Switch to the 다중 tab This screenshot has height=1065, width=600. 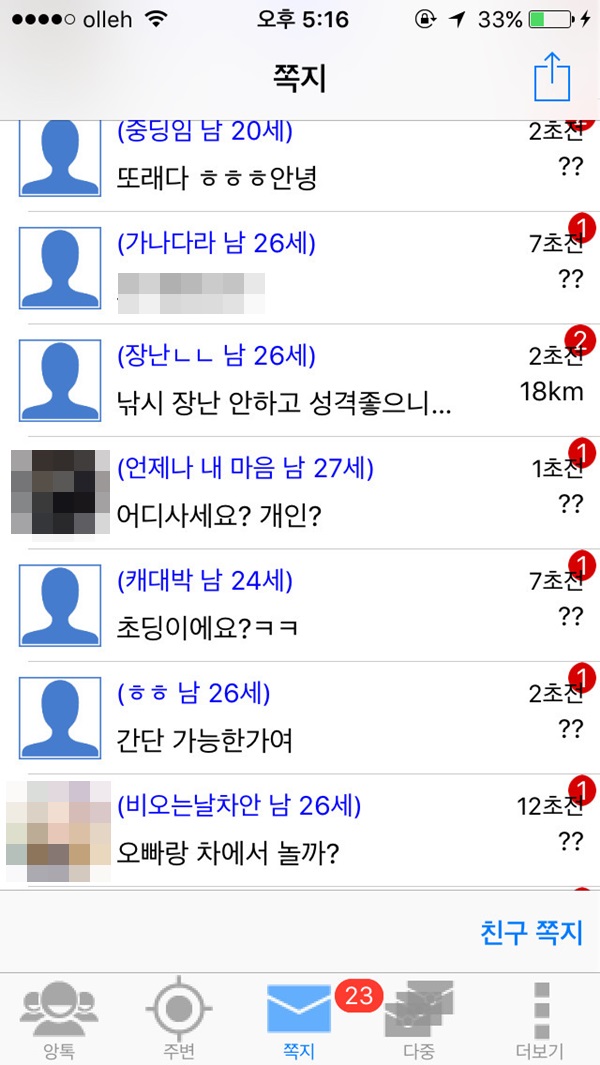click(x=419, y=1020)
